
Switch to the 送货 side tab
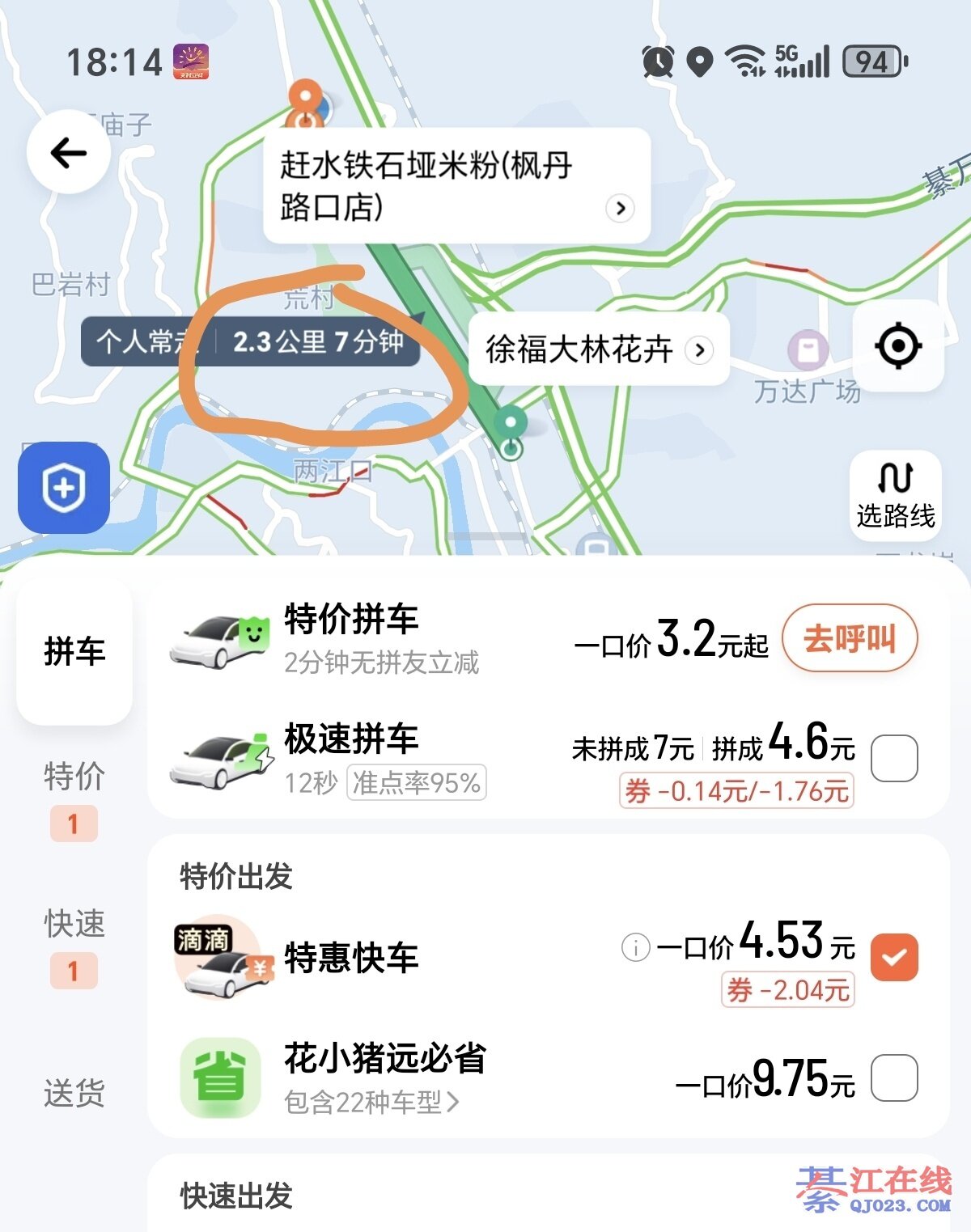74,1094
